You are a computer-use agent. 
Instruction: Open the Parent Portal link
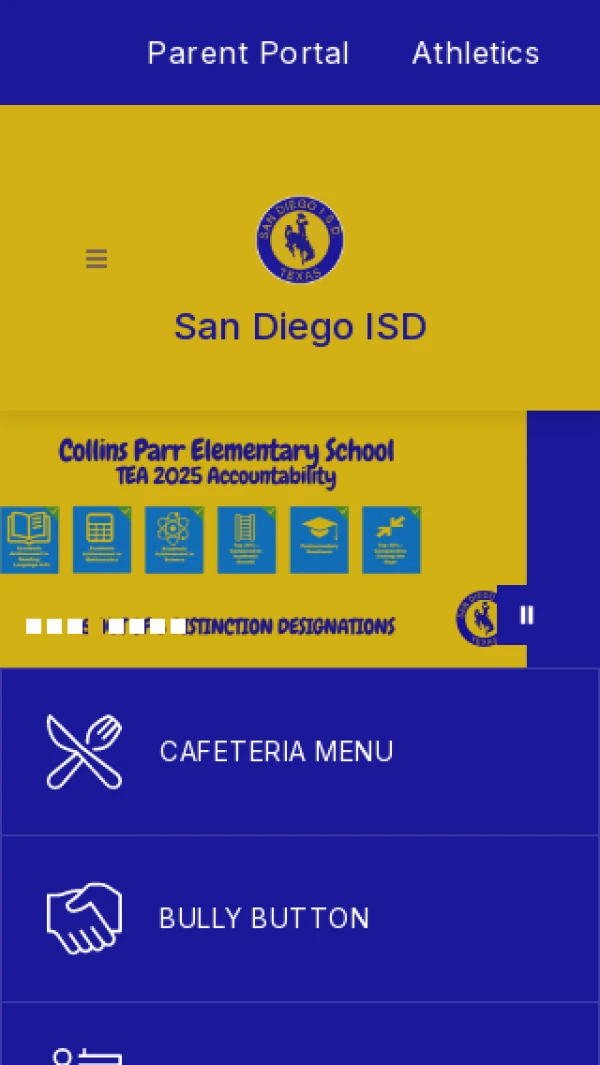pyautogui.click(x=248, y=53)
